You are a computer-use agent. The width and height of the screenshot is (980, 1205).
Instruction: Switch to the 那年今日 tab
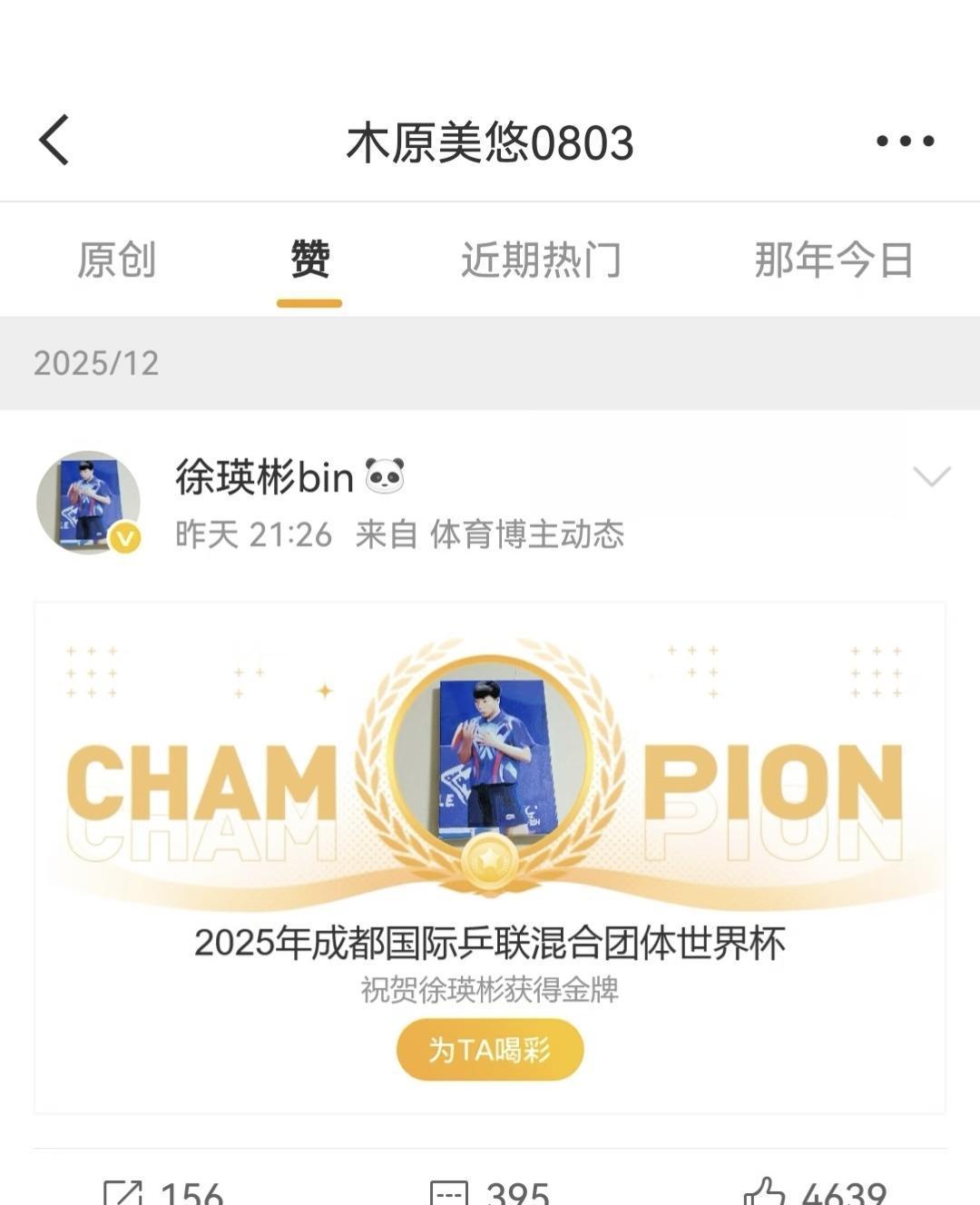[833, 259]
